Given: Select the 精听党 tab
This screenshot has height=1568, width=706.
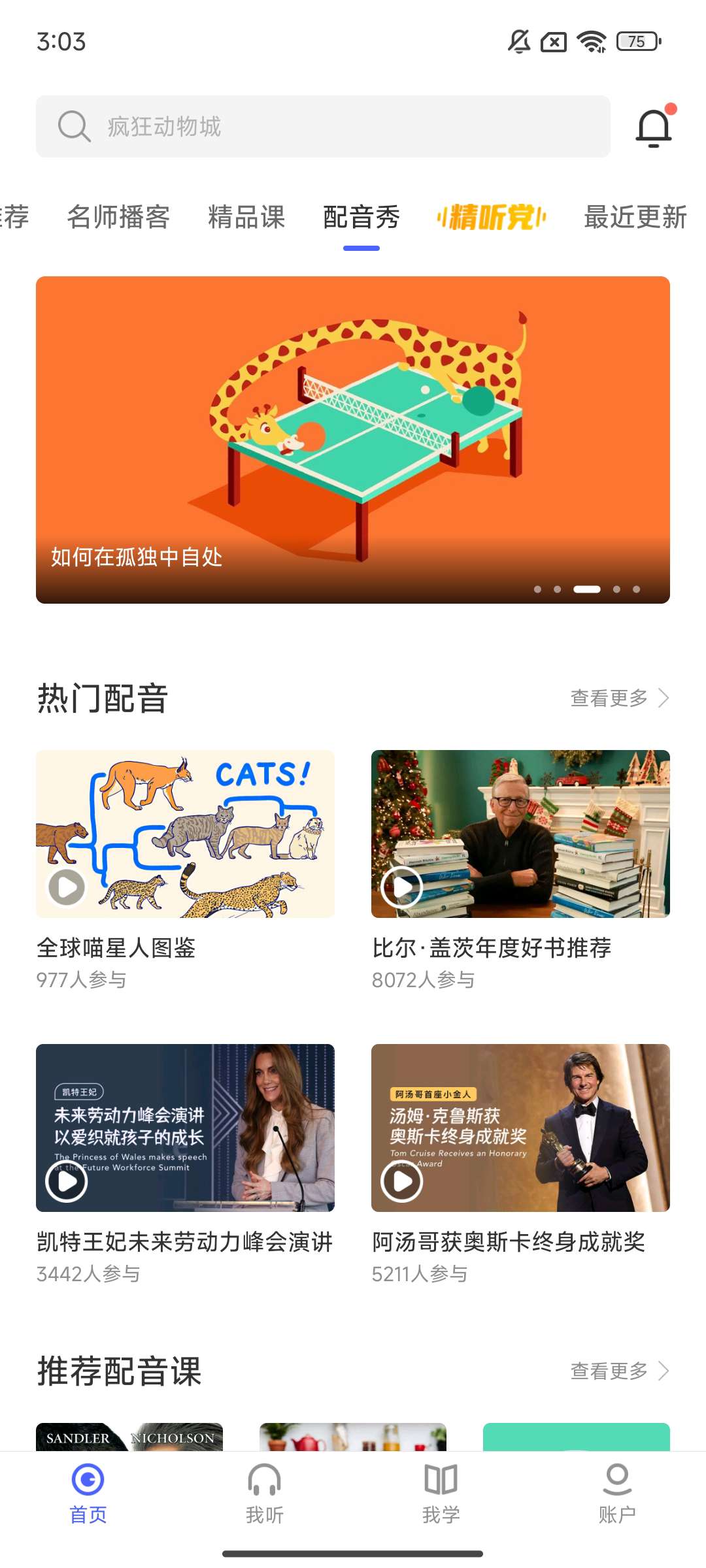Looking at the screenshot, I should click(x=492, y=217).
